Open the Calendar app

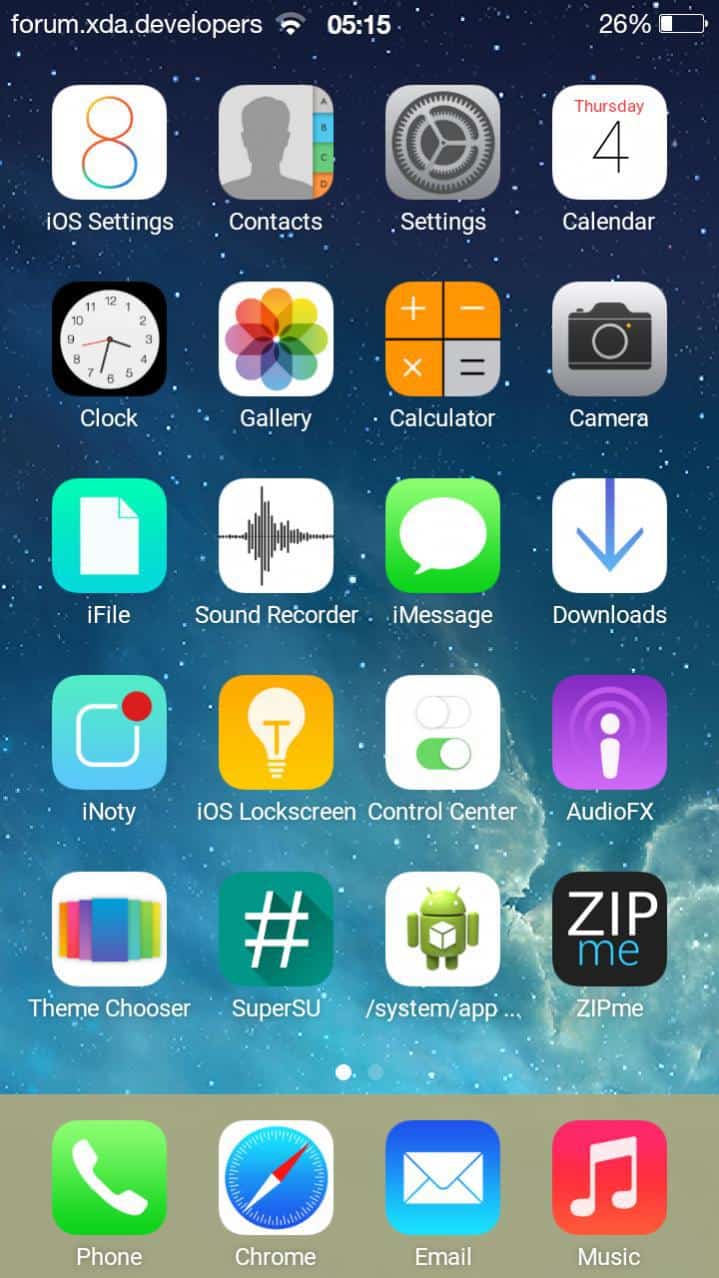tap(609, 142)
